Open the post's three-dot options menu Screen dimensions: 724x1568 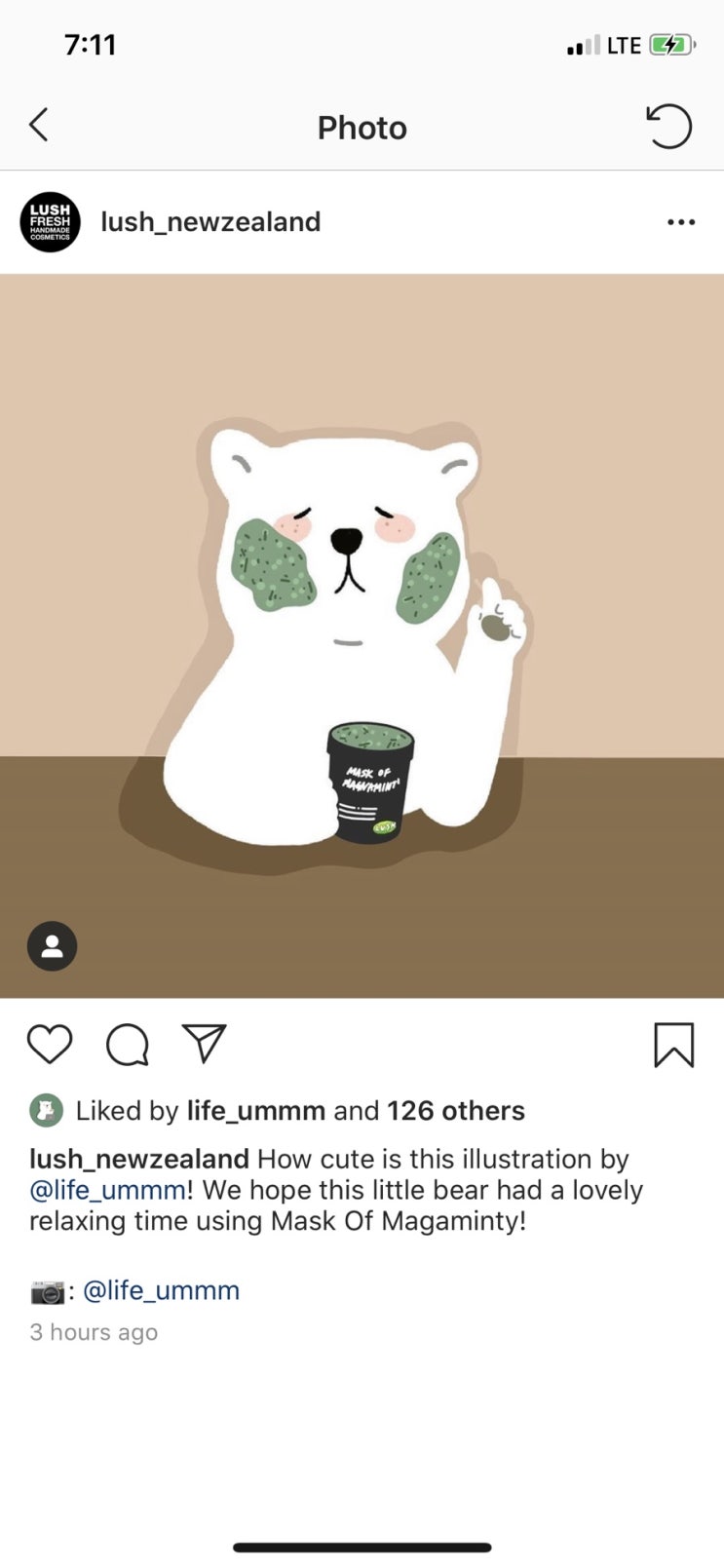coord(681,222)
